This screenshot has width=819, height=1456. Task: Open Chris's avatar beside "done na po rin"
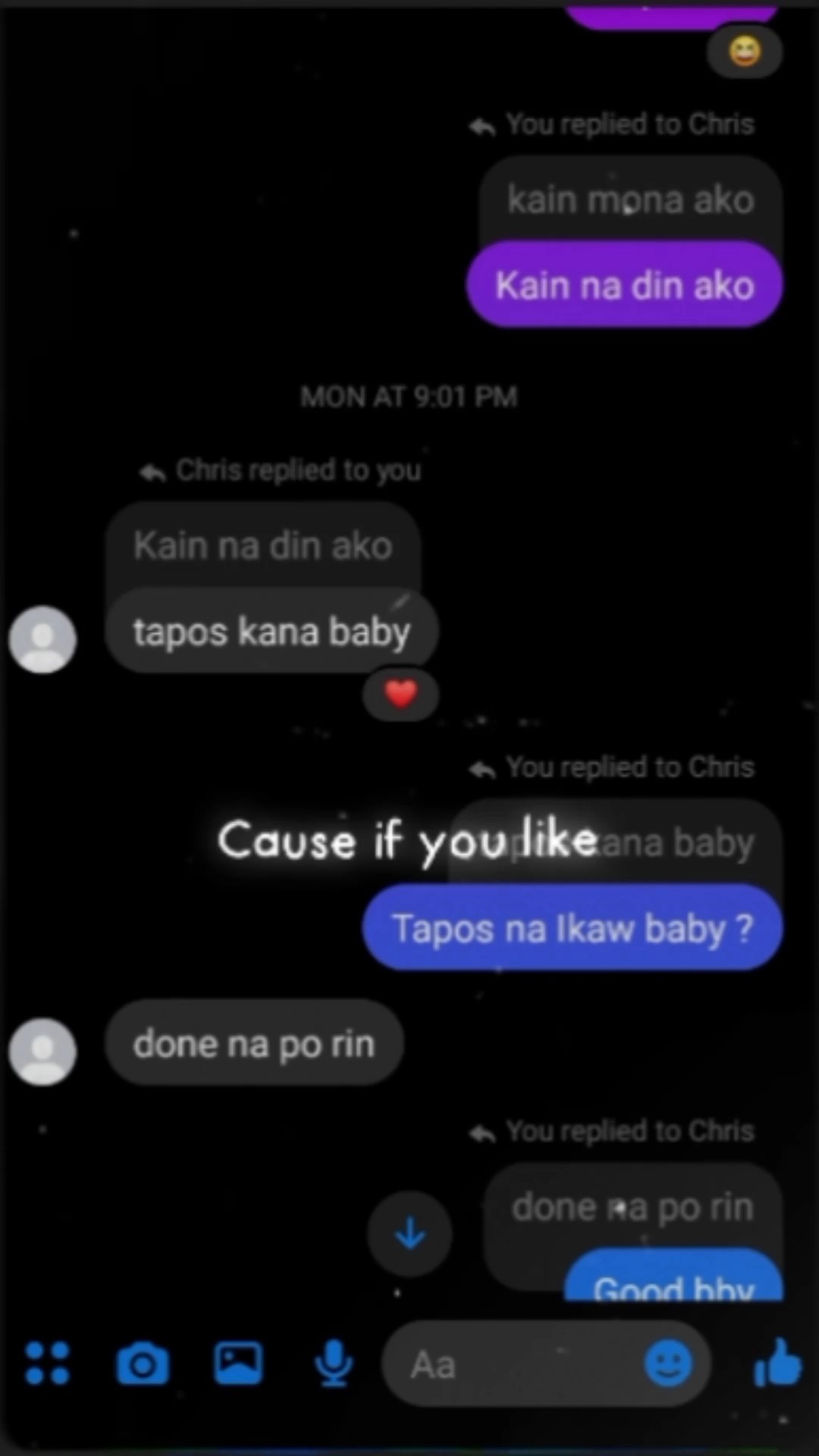[42, 1051]
